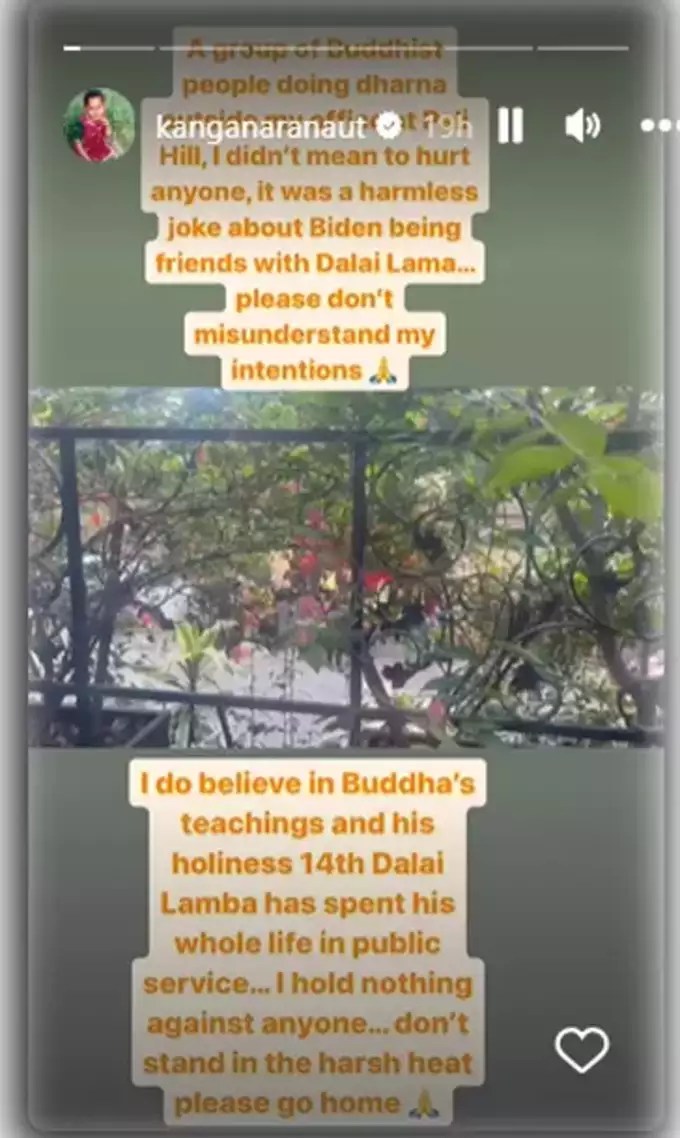Image resolution: width=680 pixels, height=1138 pixels.
Task: Mute the story sound
Action: click(582, 126)
